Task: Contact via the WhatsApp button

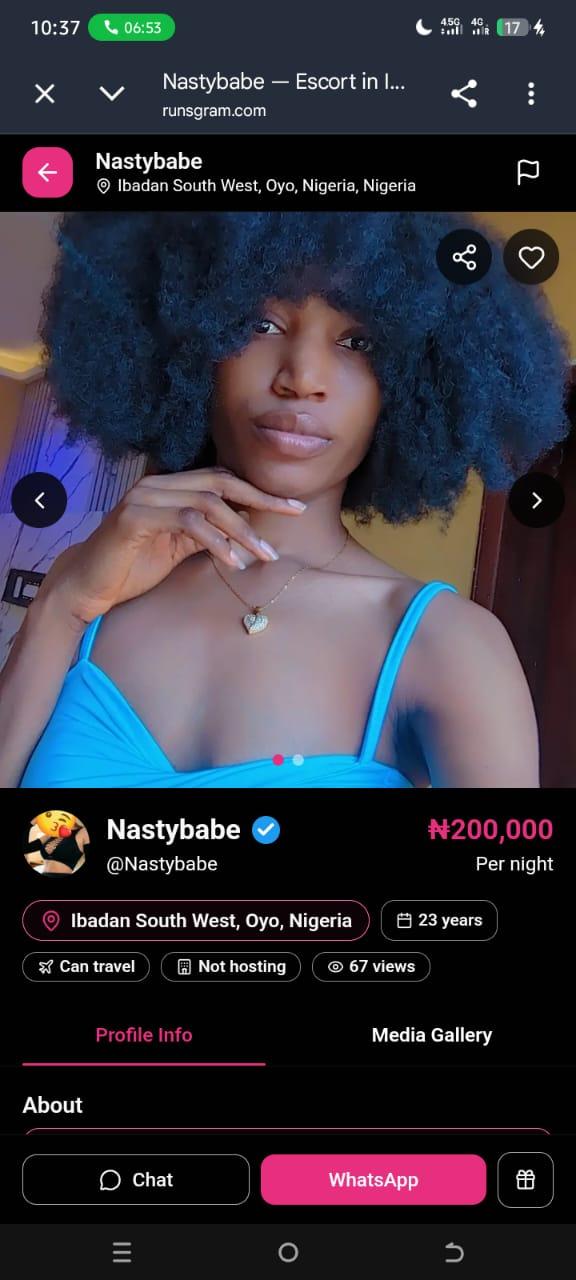Action: point(373,1180)
